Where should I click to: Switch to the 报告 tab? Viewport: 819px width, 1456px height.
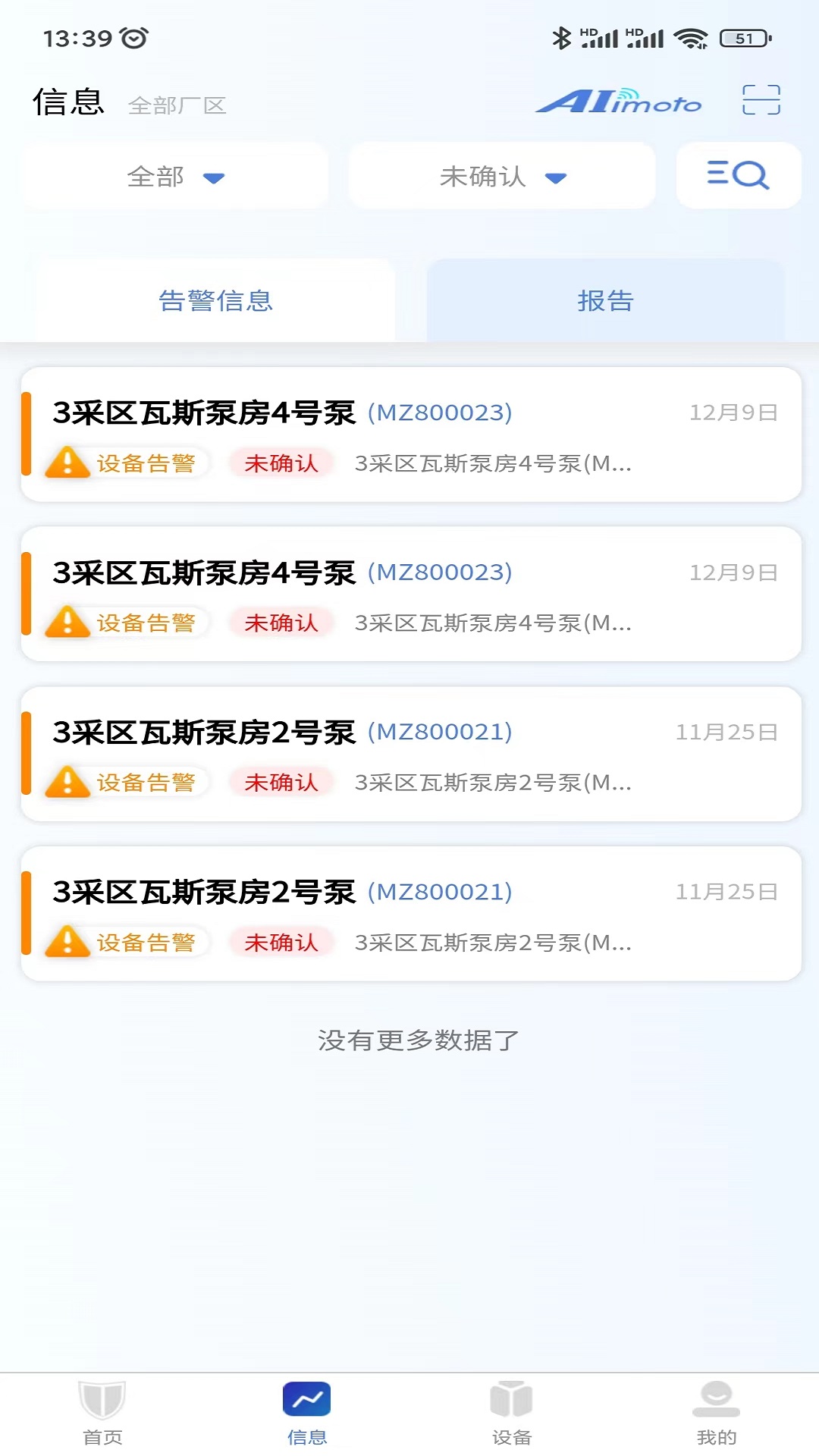tap(605, 301)
